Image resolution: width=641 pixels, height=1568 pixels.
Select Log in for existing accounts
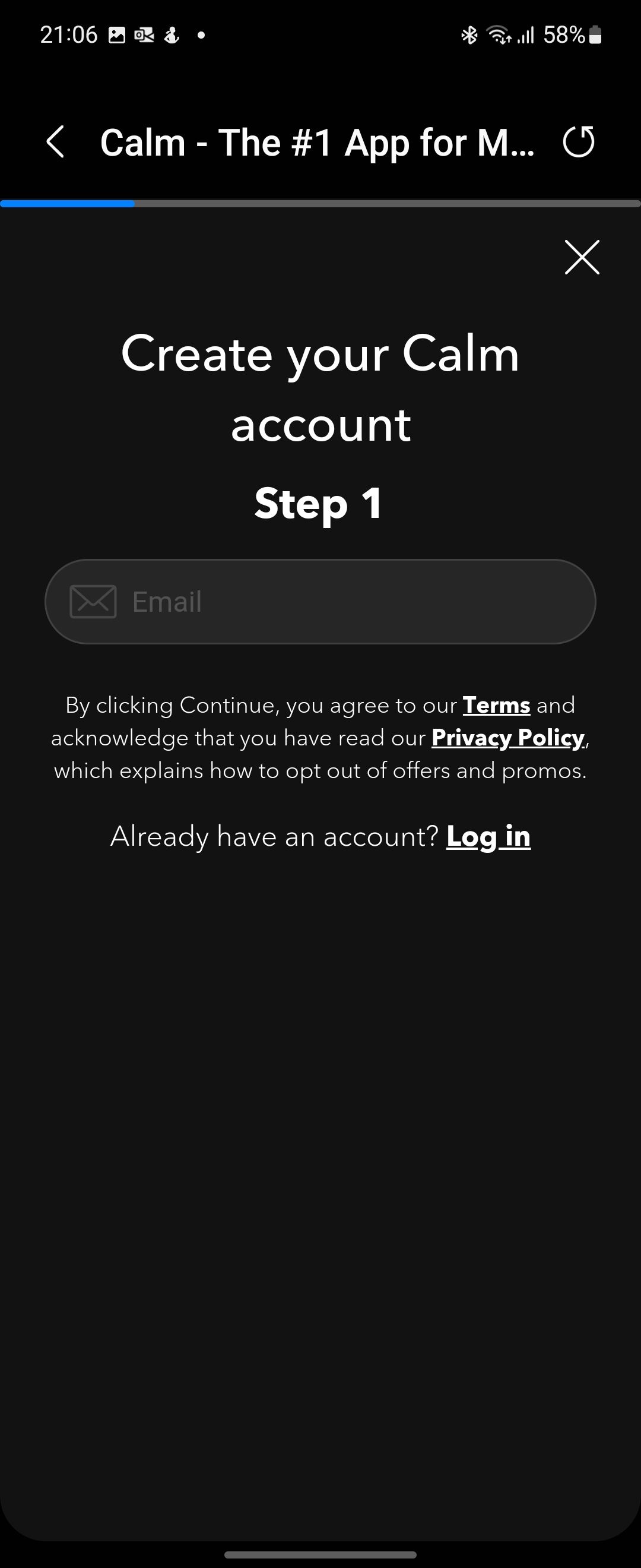pyautogui.click(x=488, y=836)
